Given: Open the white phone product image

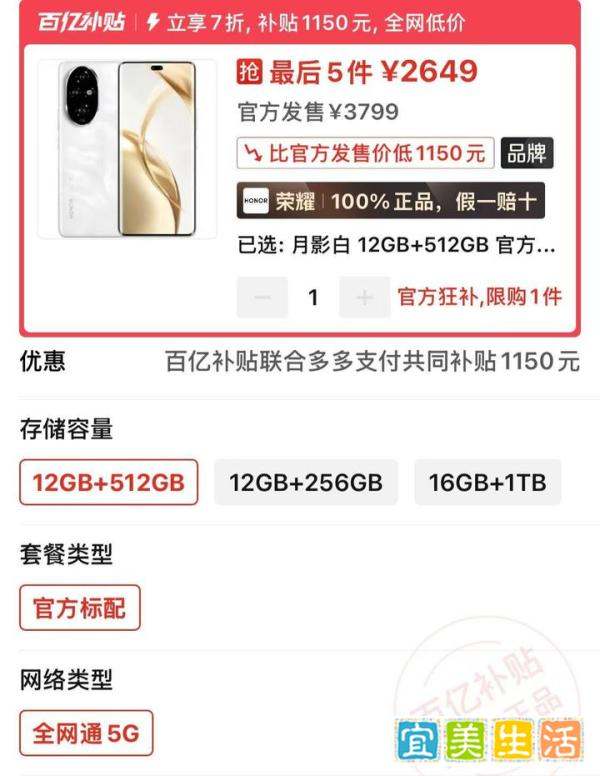Looking at the screenshot, I should (127, 148).
